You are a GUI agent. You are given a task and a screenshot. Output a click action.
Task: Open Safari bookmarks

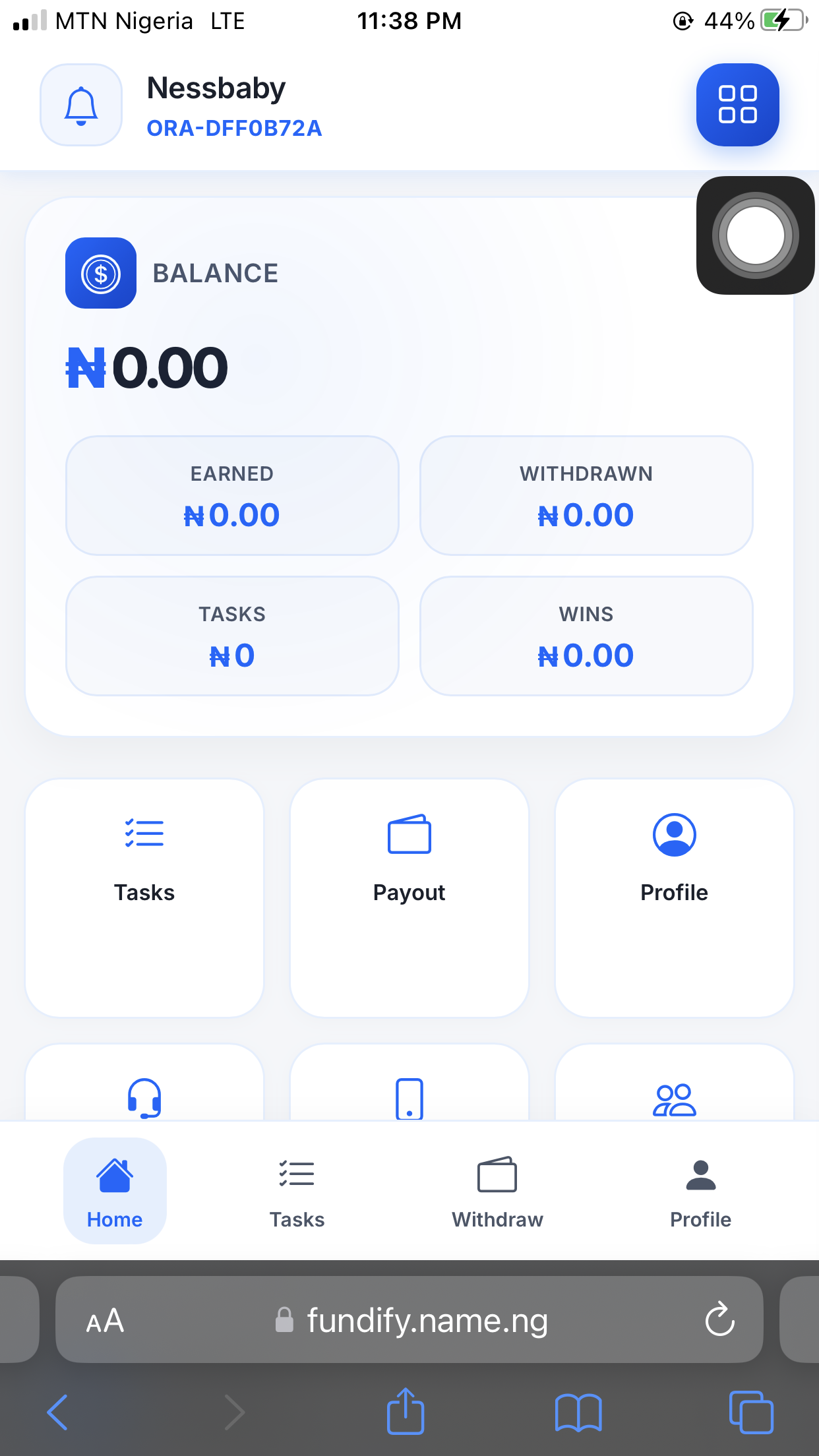578,1412
